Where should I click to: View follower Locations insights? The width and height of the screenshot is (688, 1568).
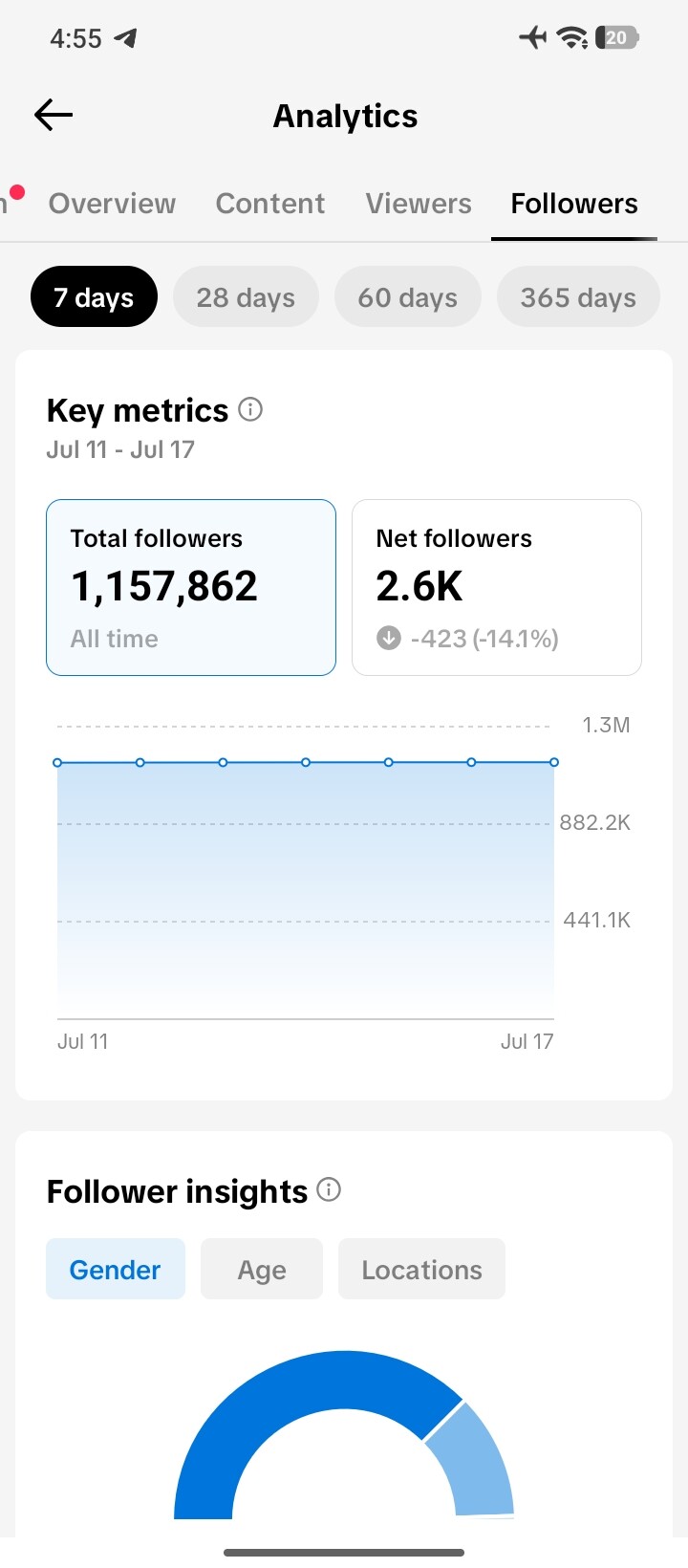pos(421,1269)
